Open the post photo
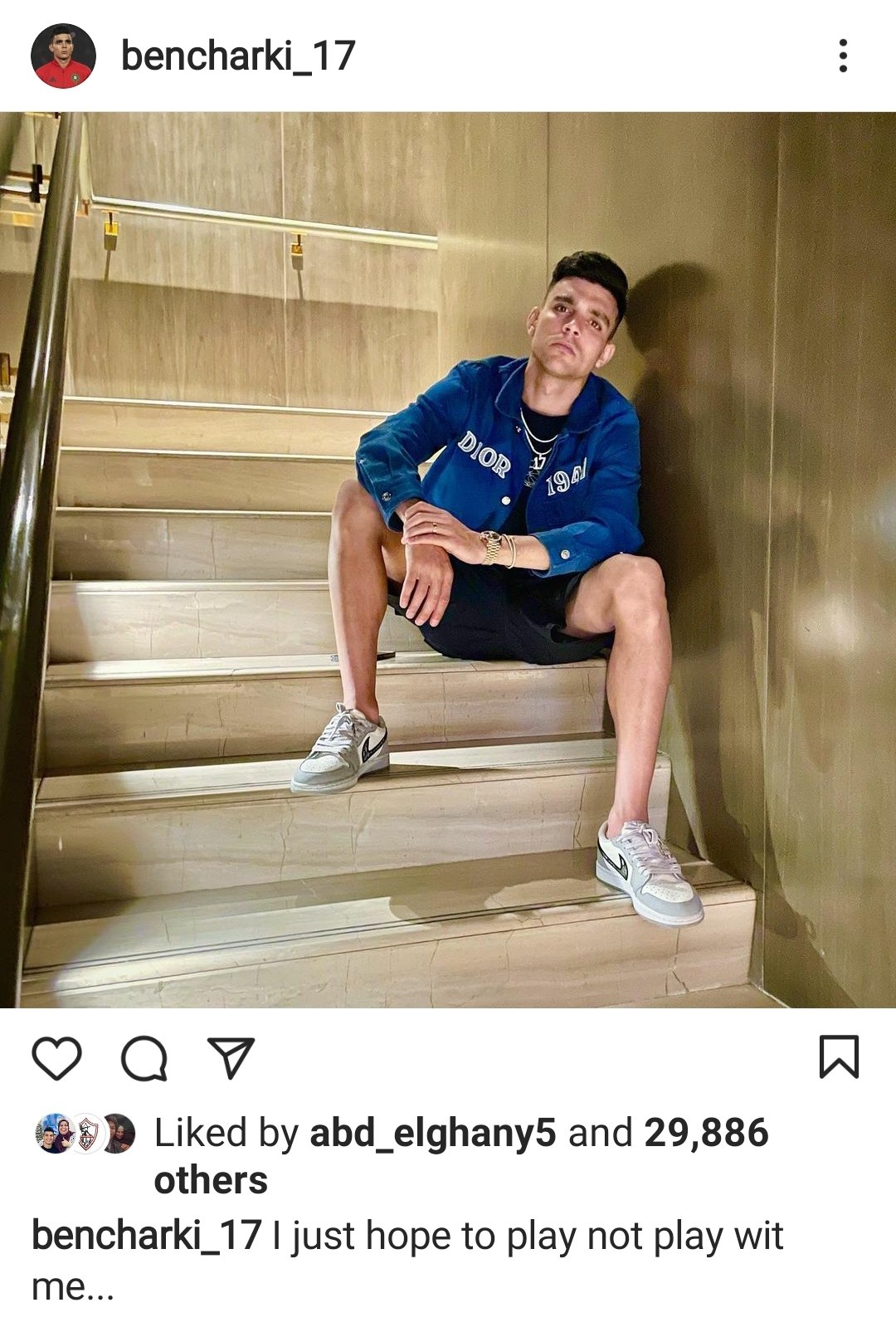 448,560
